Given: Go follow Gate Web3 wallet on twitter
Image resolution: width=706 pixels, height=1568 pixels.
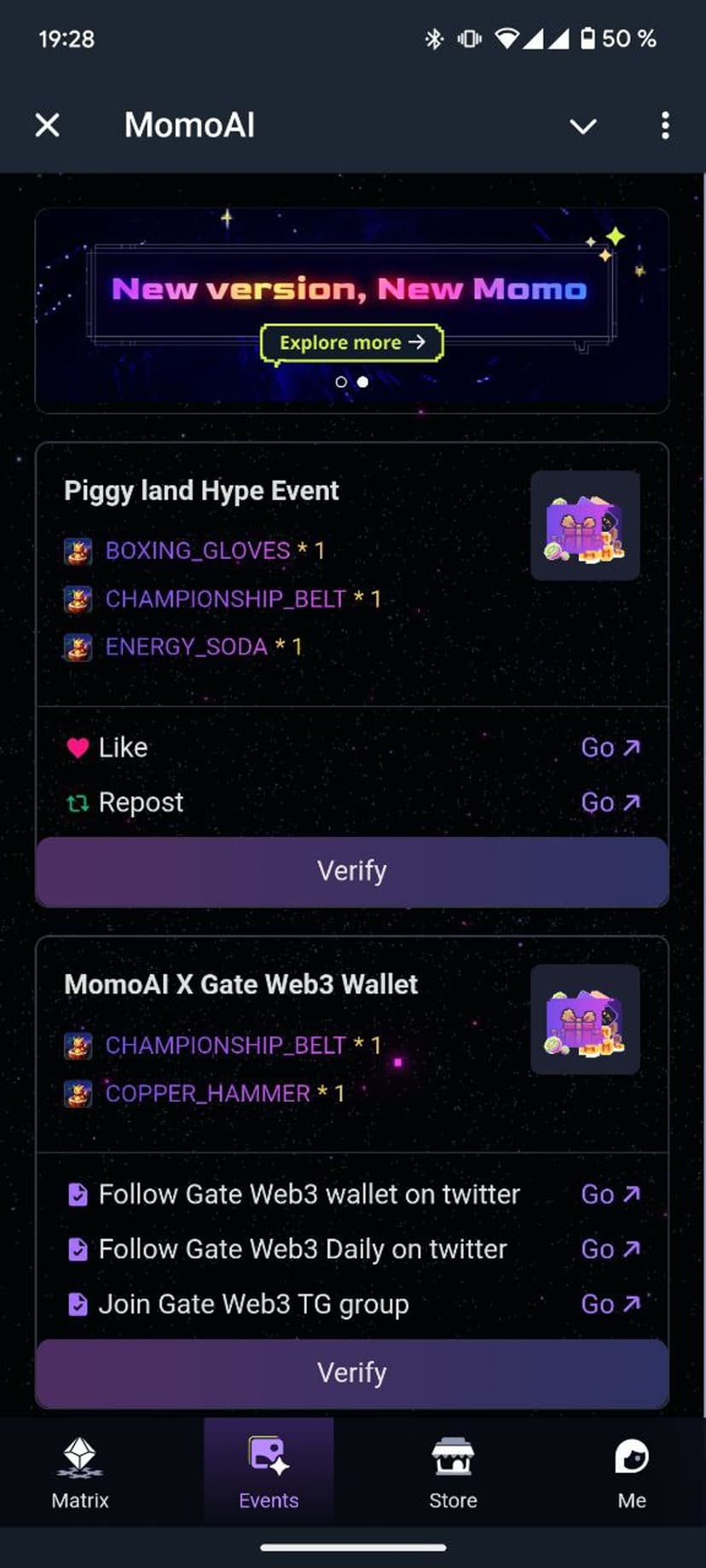Looking at the screenshot, I should coord(610,1194).
